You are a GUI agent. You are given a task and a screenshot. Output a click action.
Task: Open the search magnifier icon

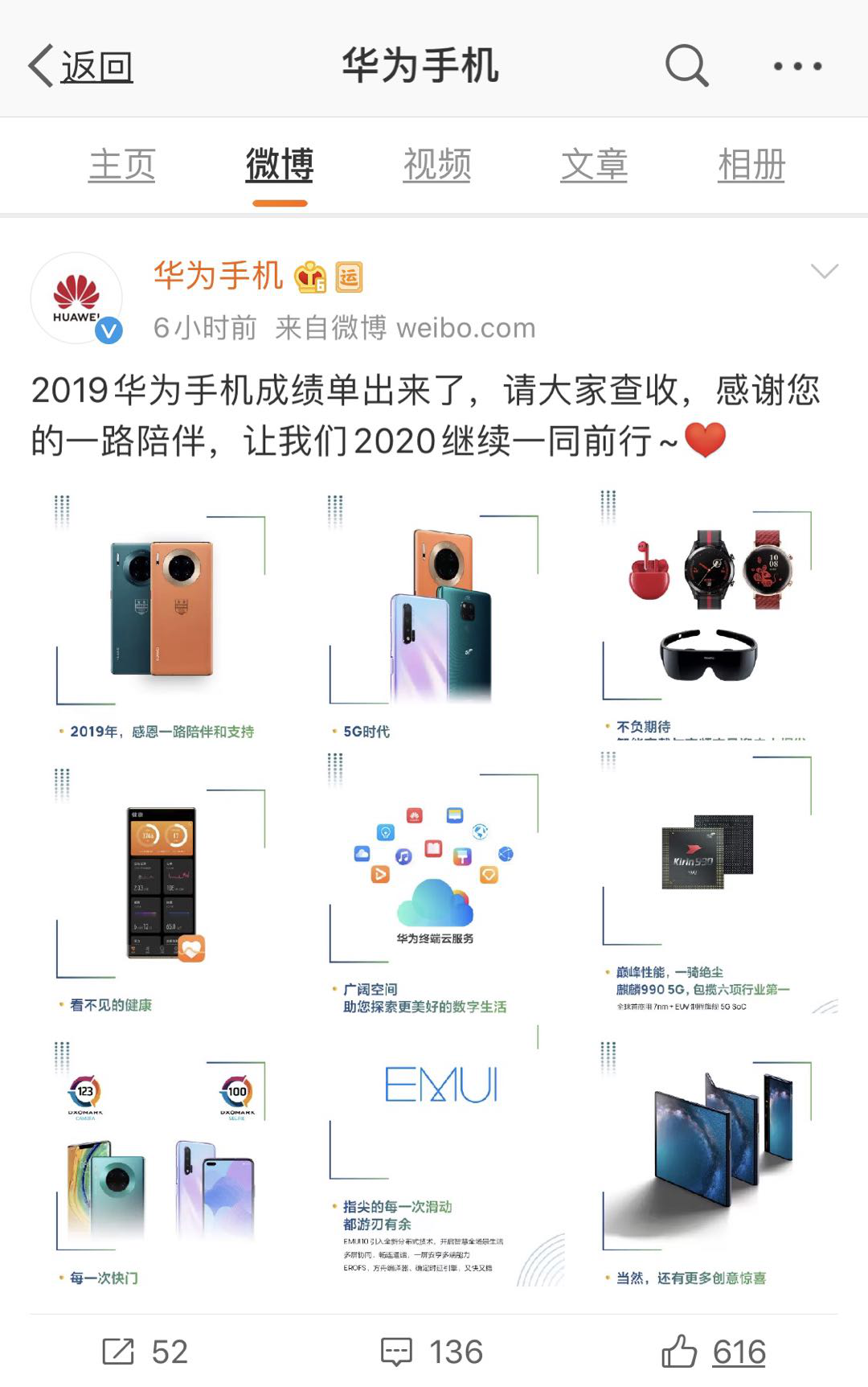tap(686, 65)
